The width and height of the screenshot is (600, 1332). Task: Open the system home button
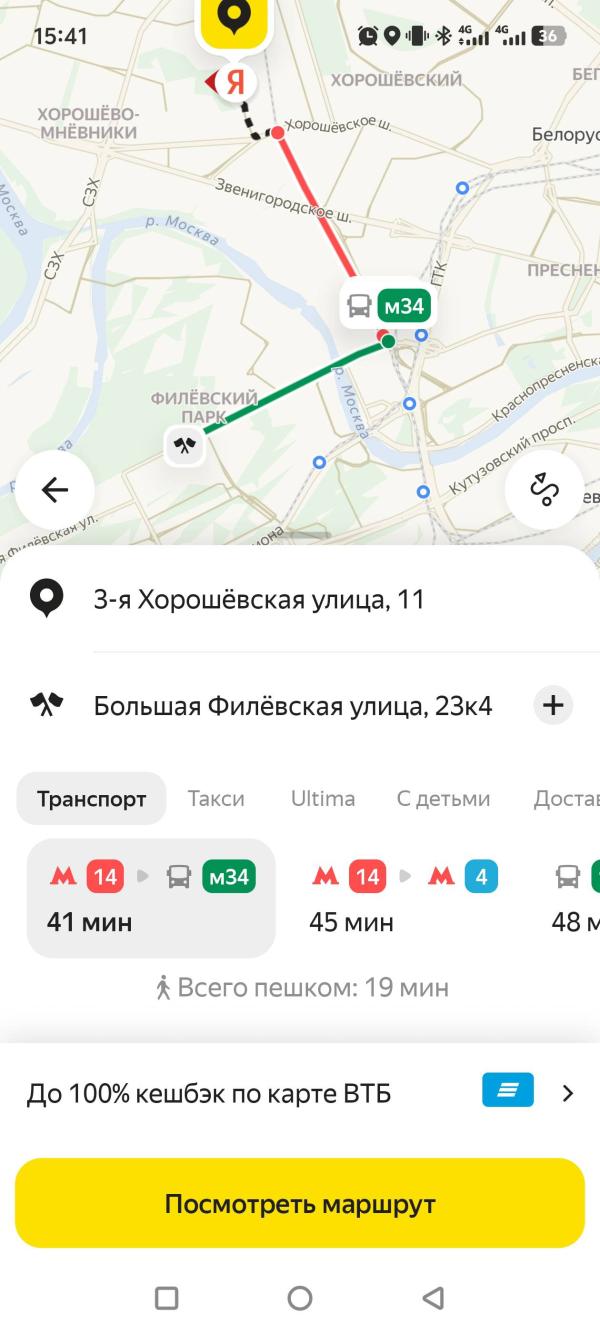click(300, 1298)
